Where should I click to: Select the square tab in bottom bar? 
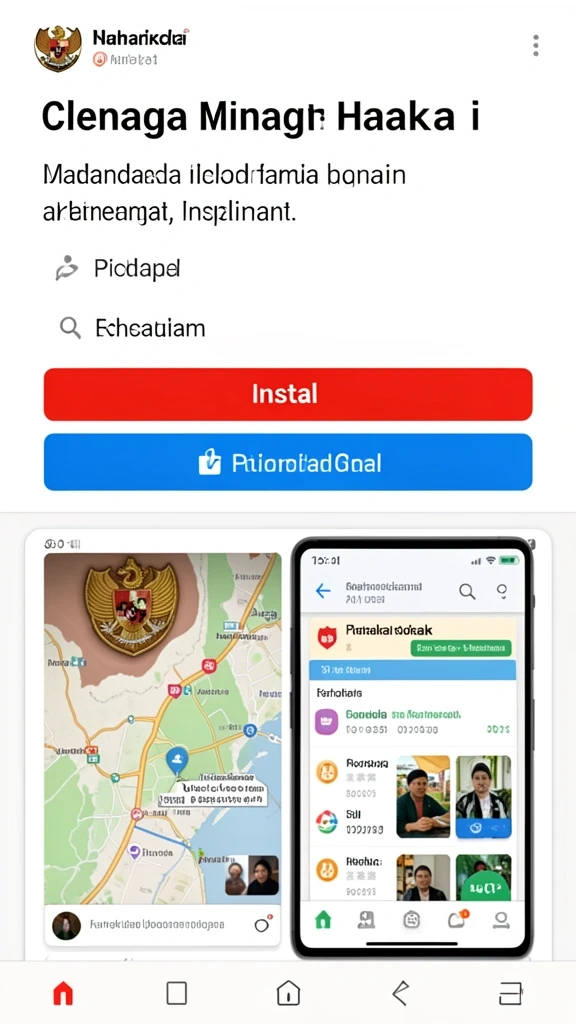(176, 993)
